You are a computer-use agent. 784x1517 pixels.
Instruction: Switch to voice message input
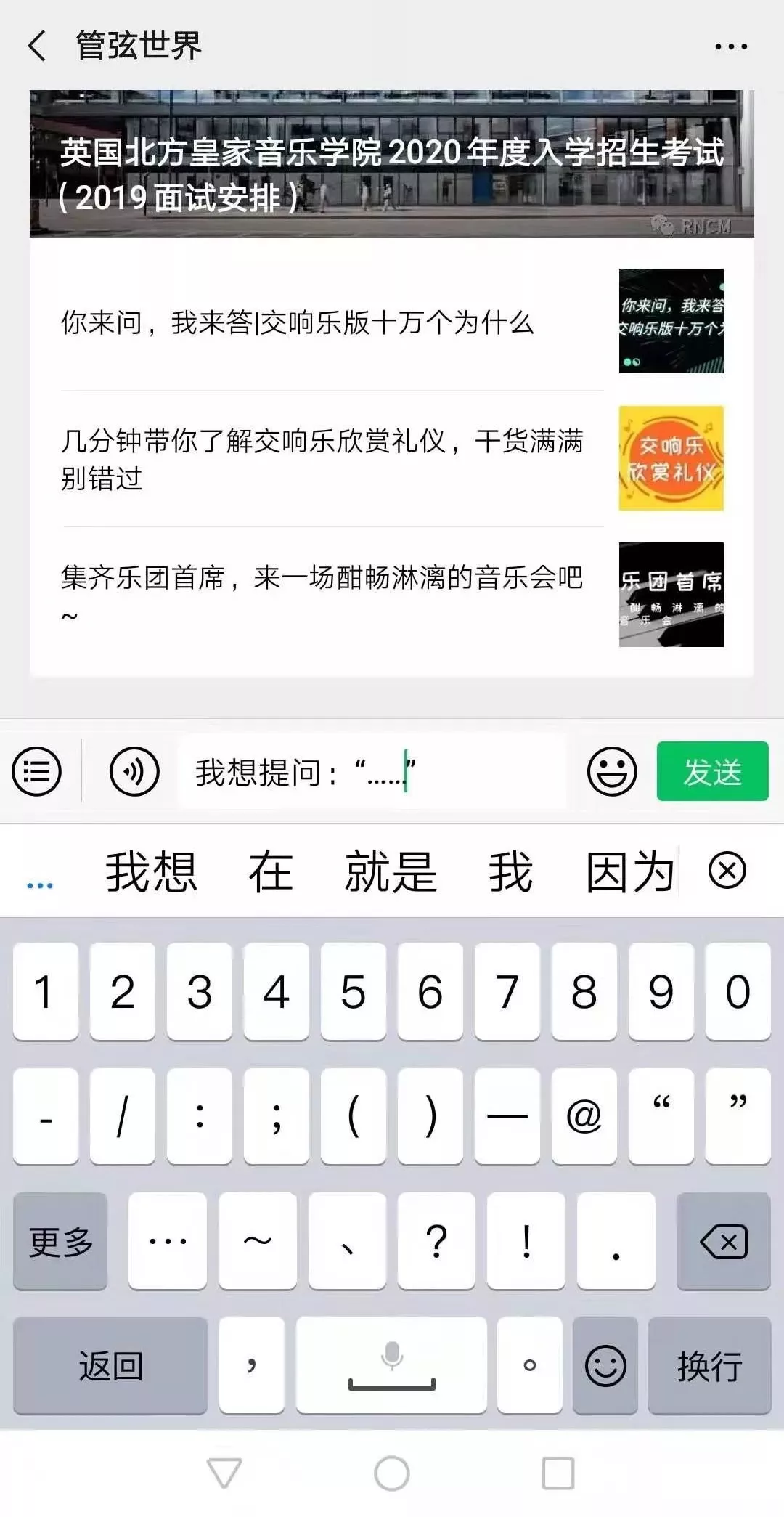point(134,771)
